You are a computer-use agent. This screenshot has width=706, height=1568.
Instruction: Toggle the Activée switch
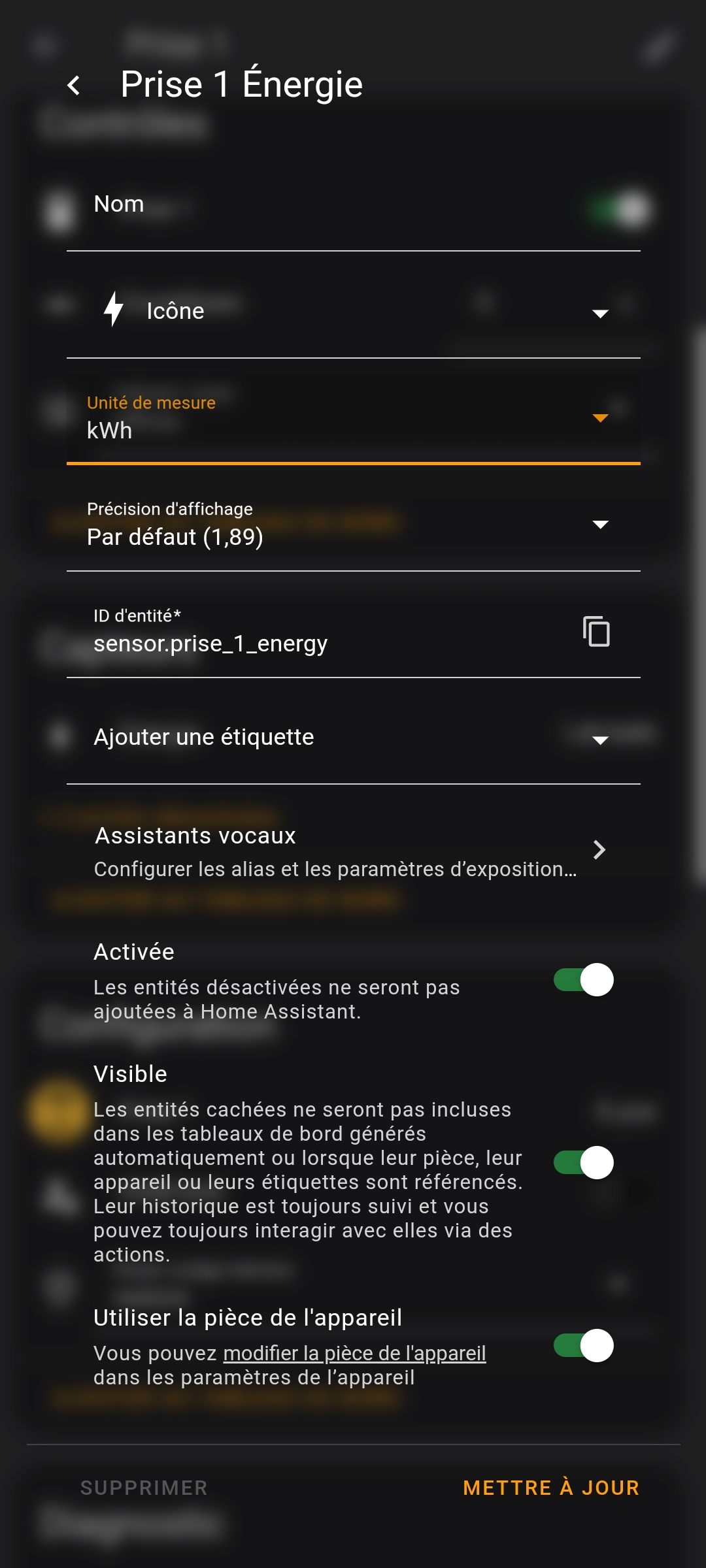584,980
